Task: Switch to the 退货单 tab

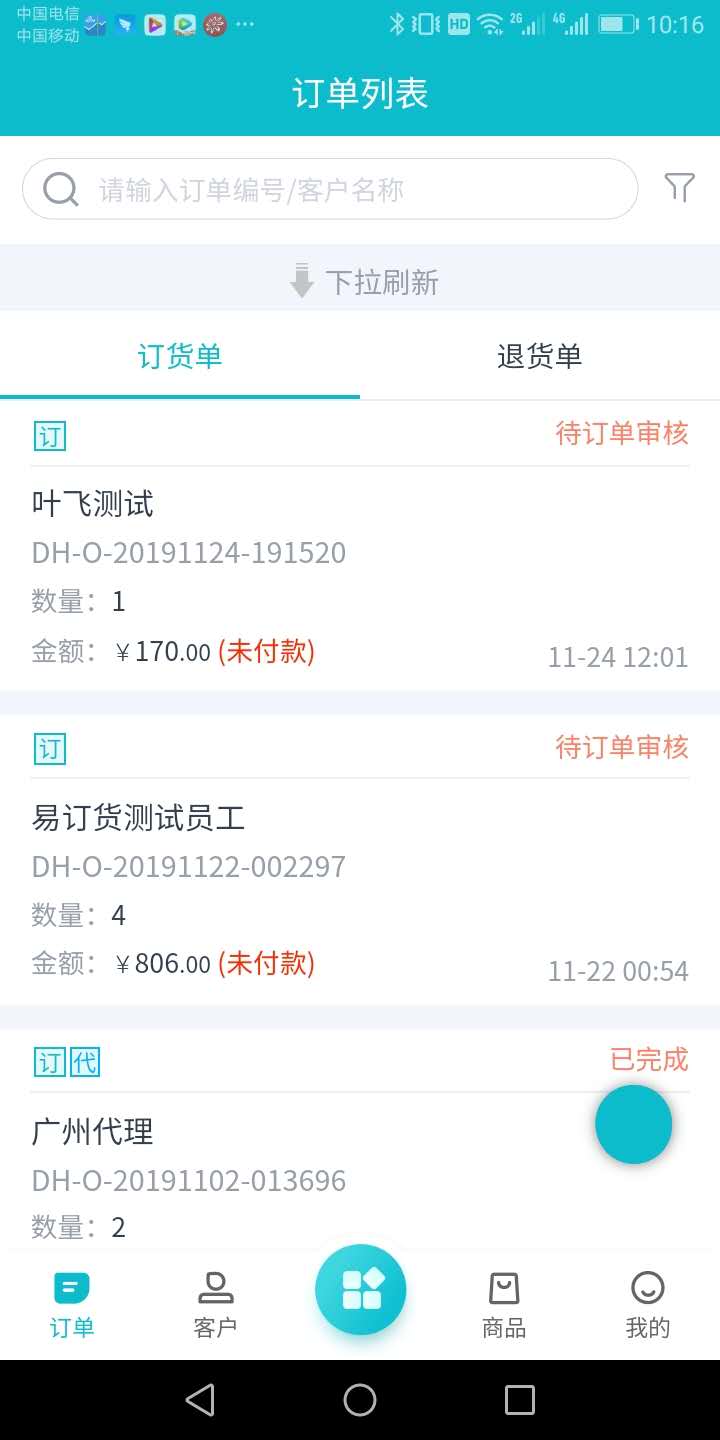Action: point(539,357)
